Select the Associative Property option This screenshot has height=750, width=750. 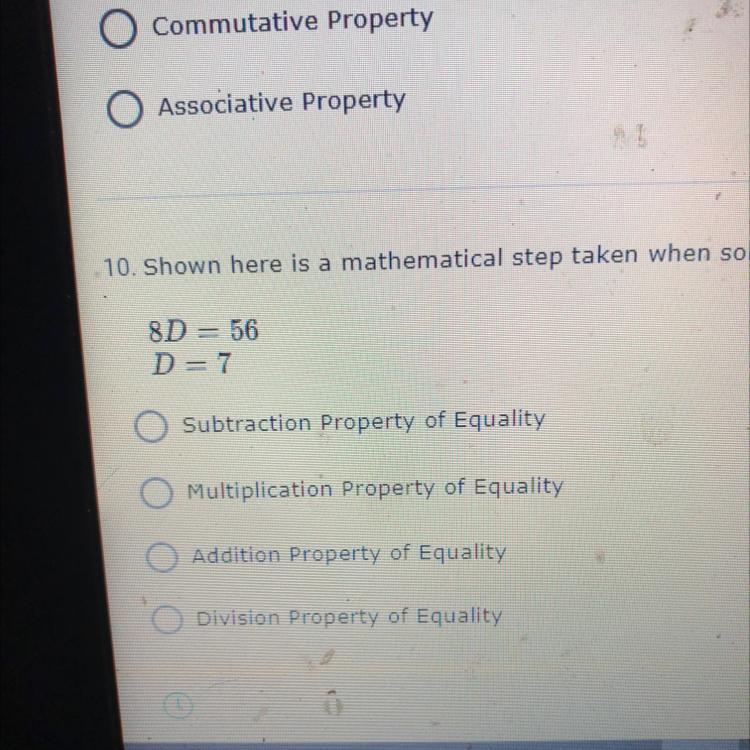[x=124, y=110]
